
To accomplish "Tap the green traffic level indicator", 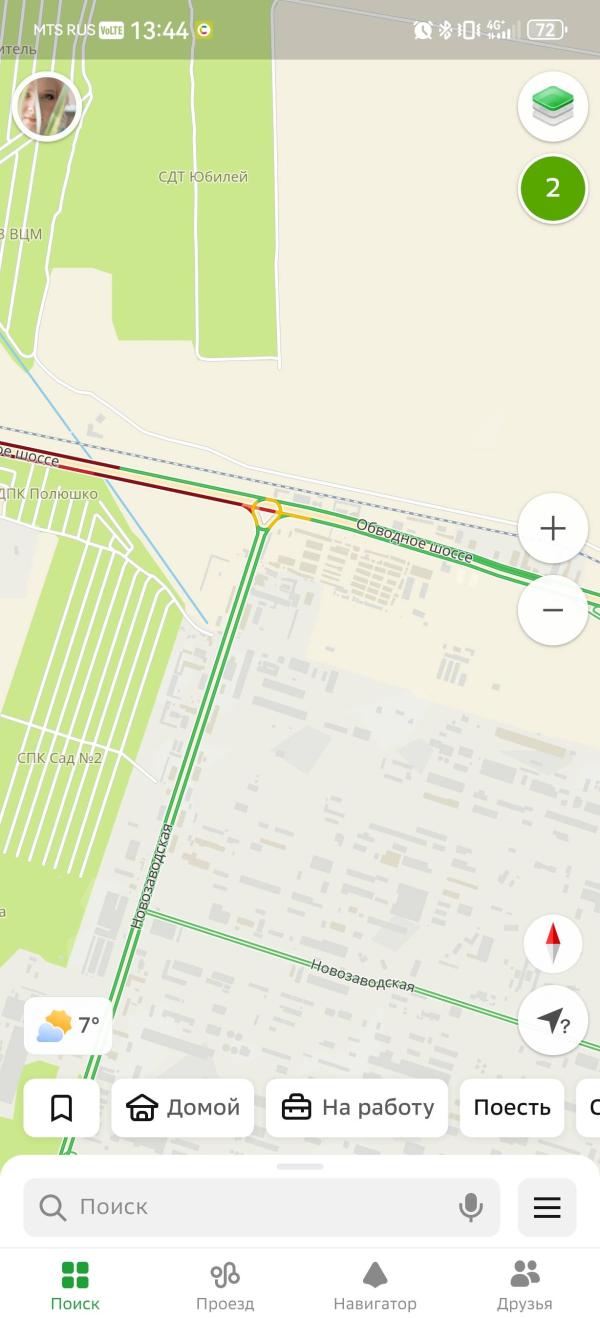I will point(552,188).
